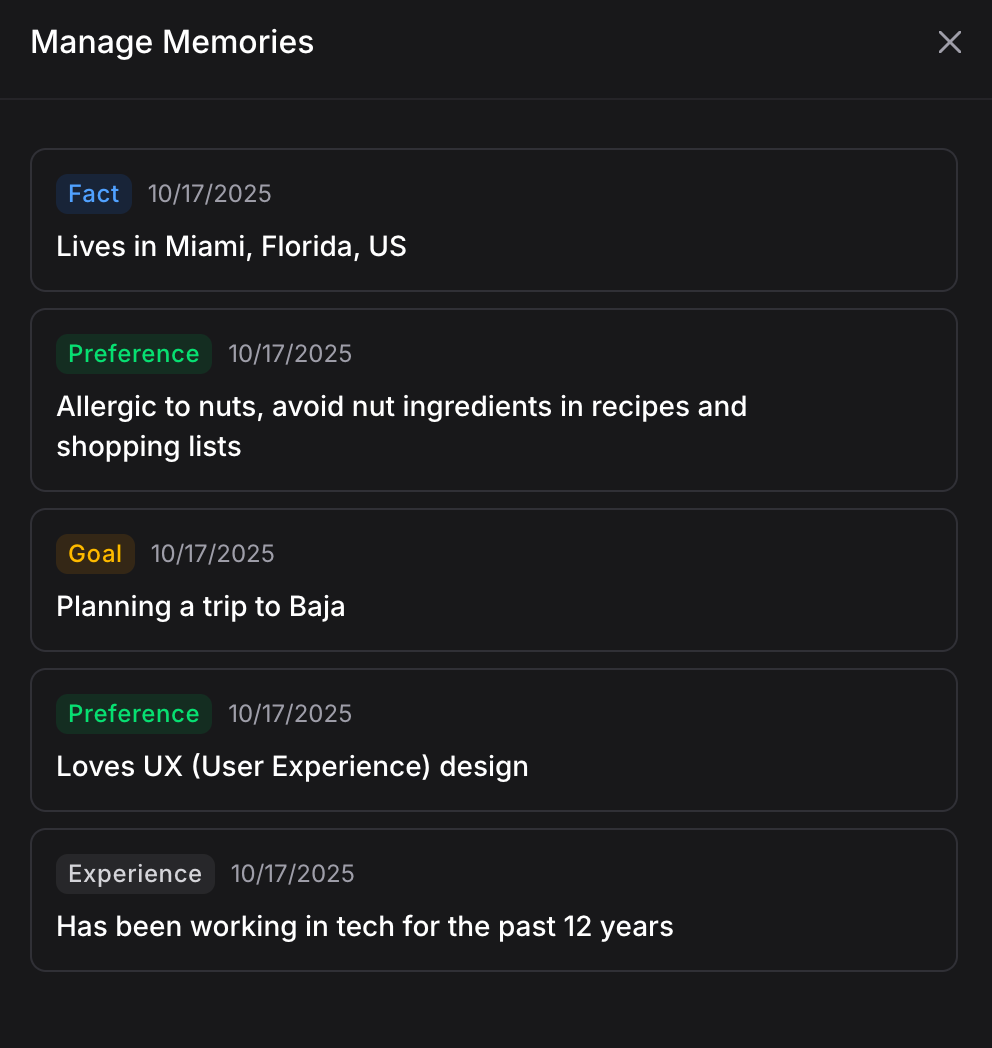Select the working in tech experience memory
The height and width of the screenshot is (1048, 992).
[493, 900]
